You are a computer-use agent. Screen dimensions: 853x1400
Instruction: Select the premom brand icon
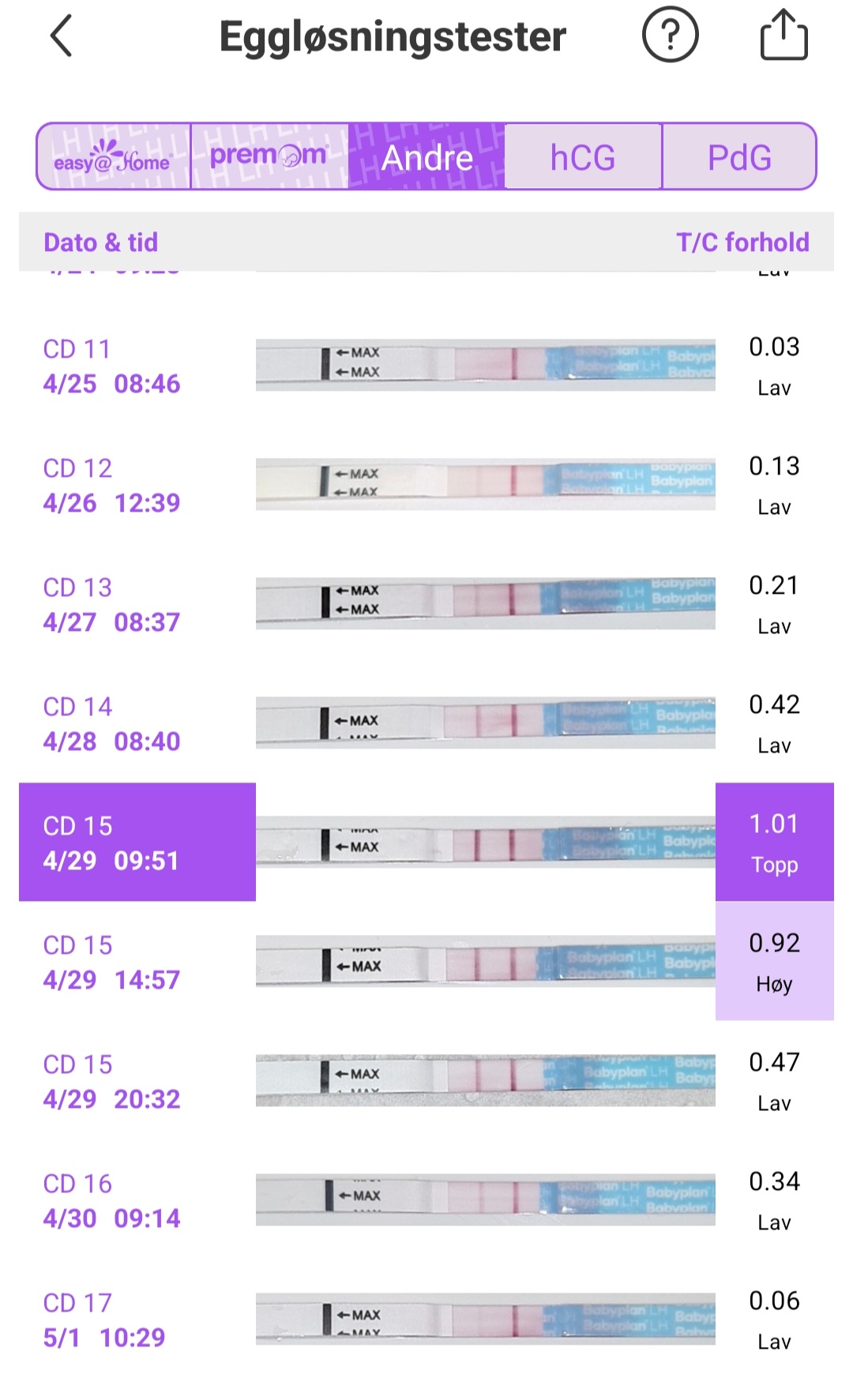click(x=270, y=156)
